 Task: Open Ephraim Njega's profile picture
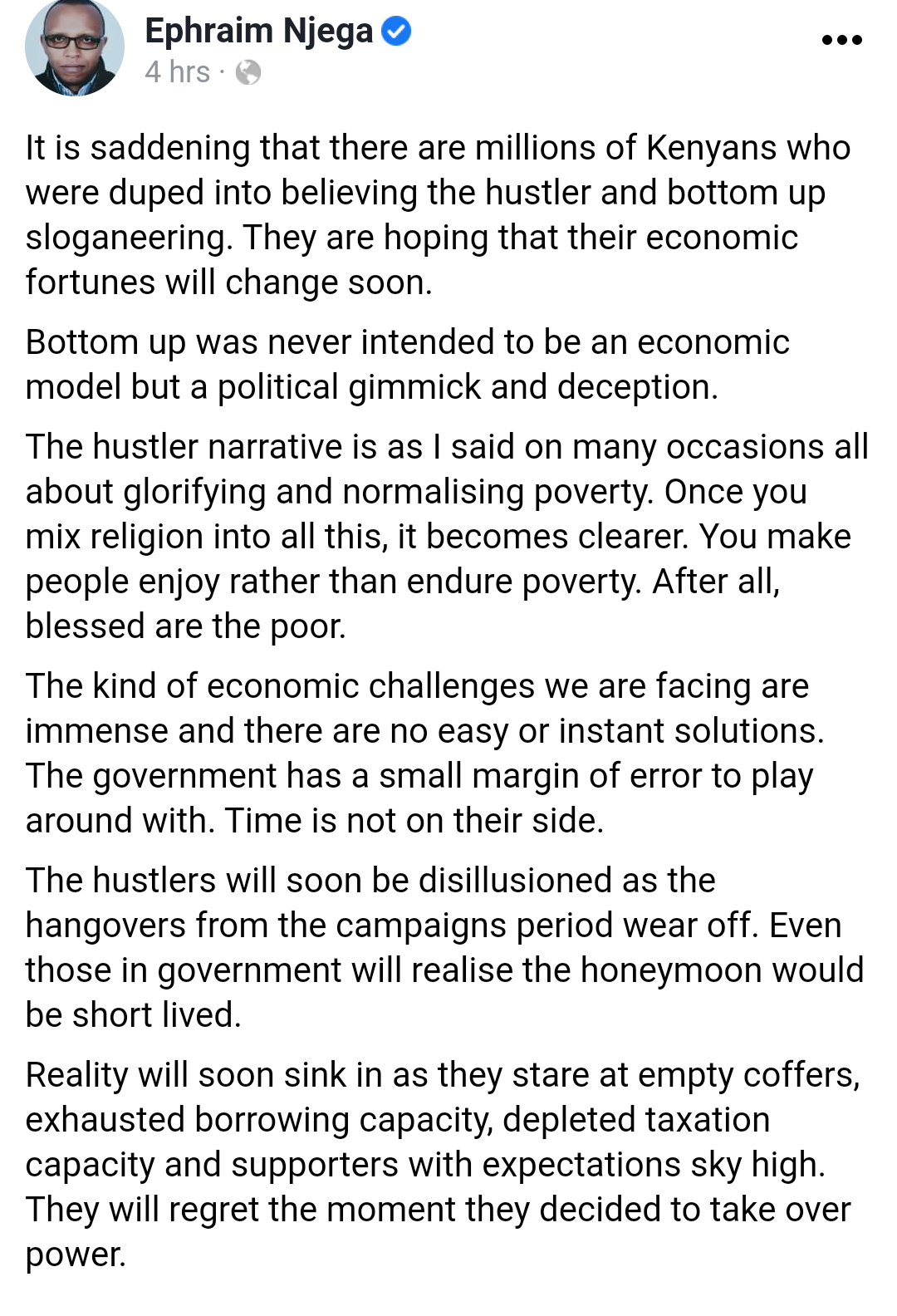pyautogui.click(x=74, y=48)
